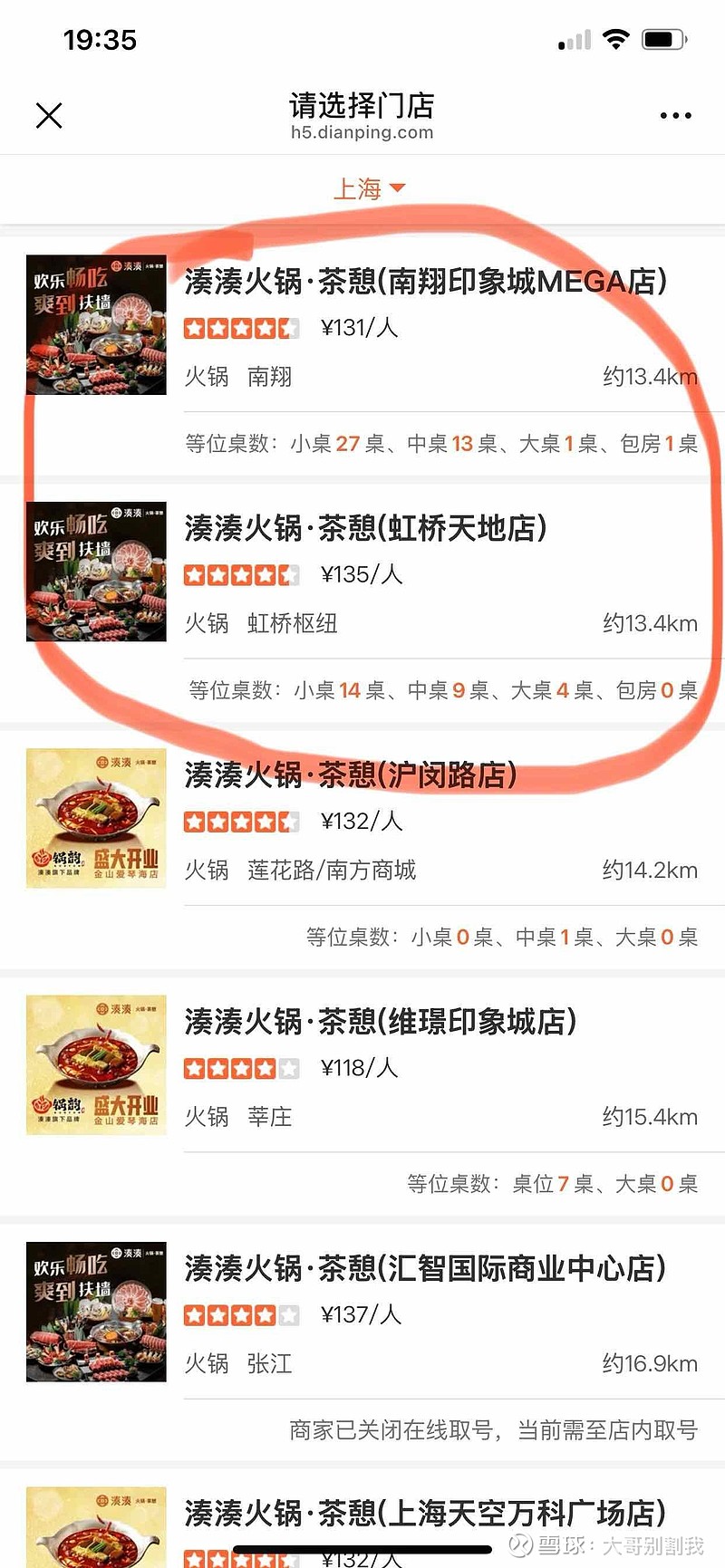Close the store selection page
Viewport: 725px width, 1568px height.
[49, 116]
